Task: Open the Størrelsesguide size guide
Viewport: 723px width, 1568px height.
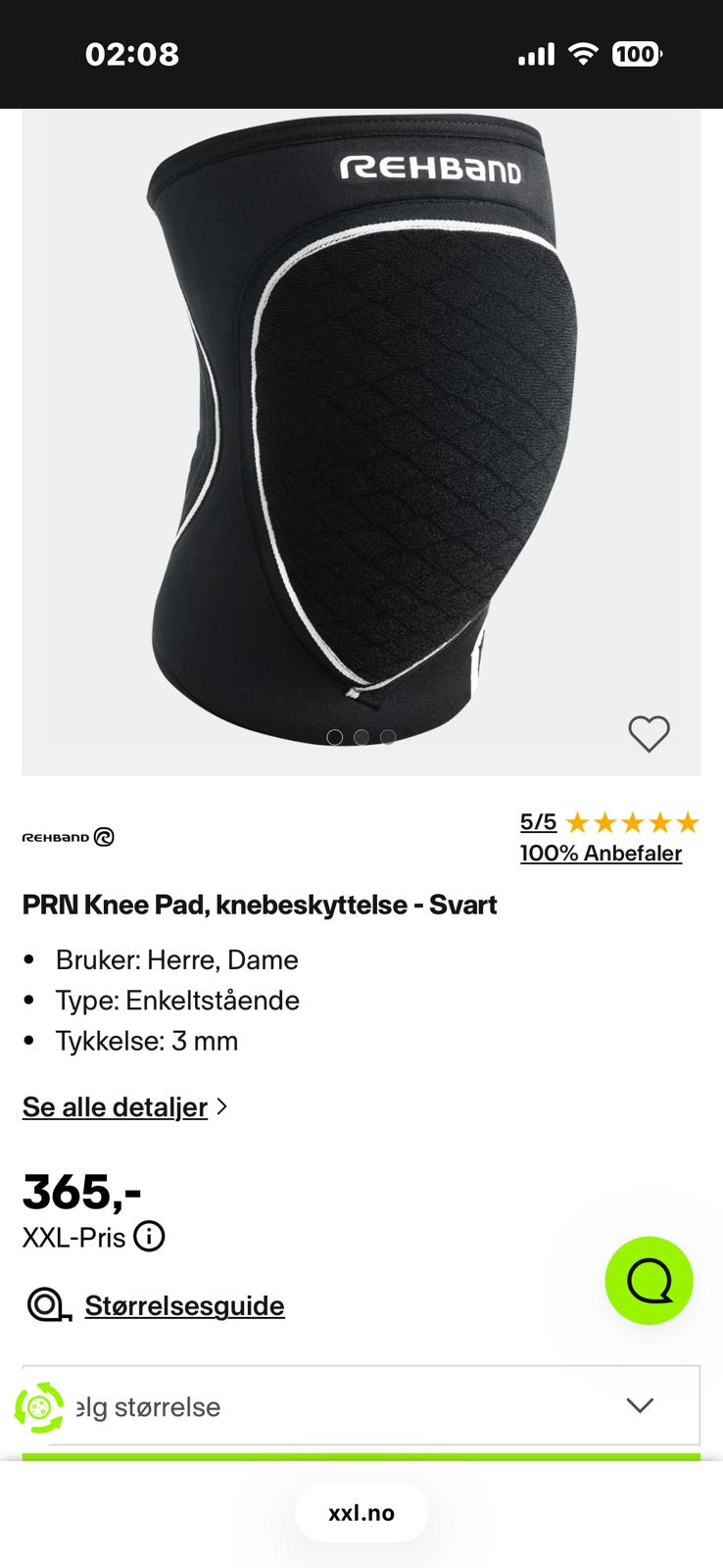Action: [184, 1305]
